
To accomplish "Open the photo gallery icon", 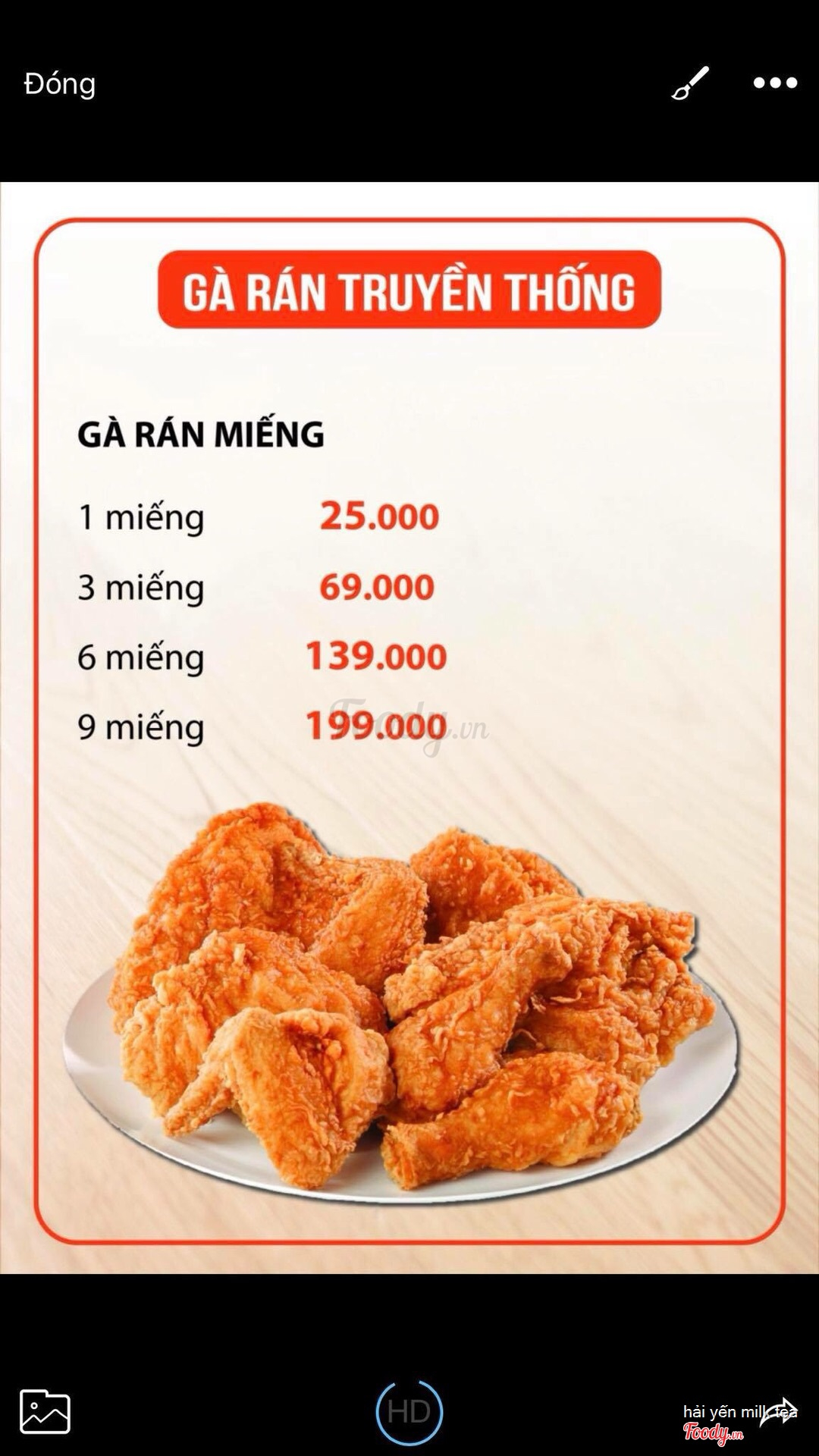I will 45,1412.
